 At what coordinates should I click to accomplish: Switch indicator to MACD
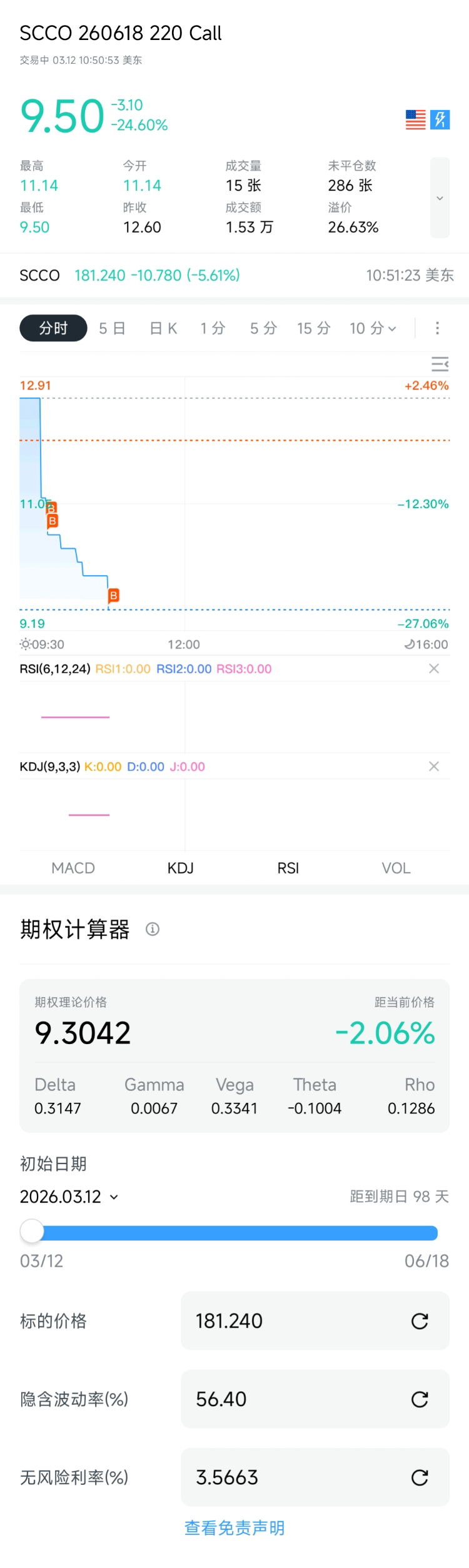pos(73,868)
